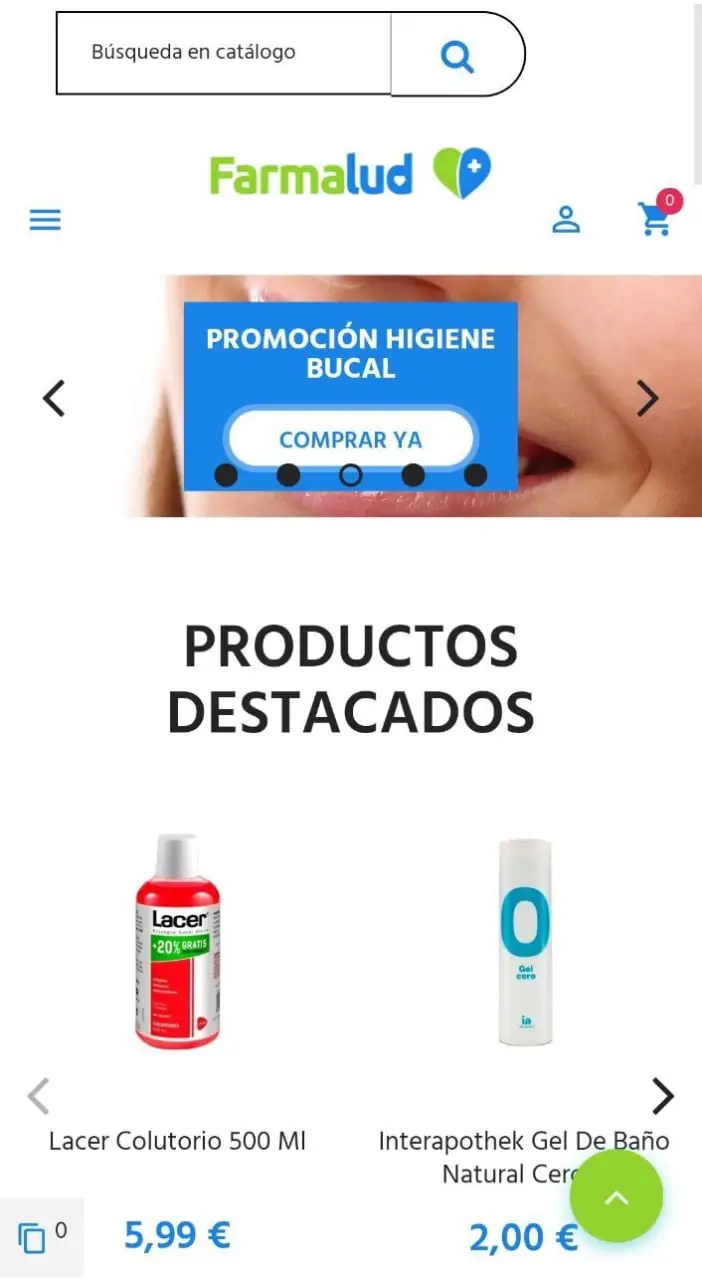Image resolution: width=702 pixels, height=1280 pixels.
Task: Show previous banner slide
Action: pyautogui.click(x=54, y=398)
